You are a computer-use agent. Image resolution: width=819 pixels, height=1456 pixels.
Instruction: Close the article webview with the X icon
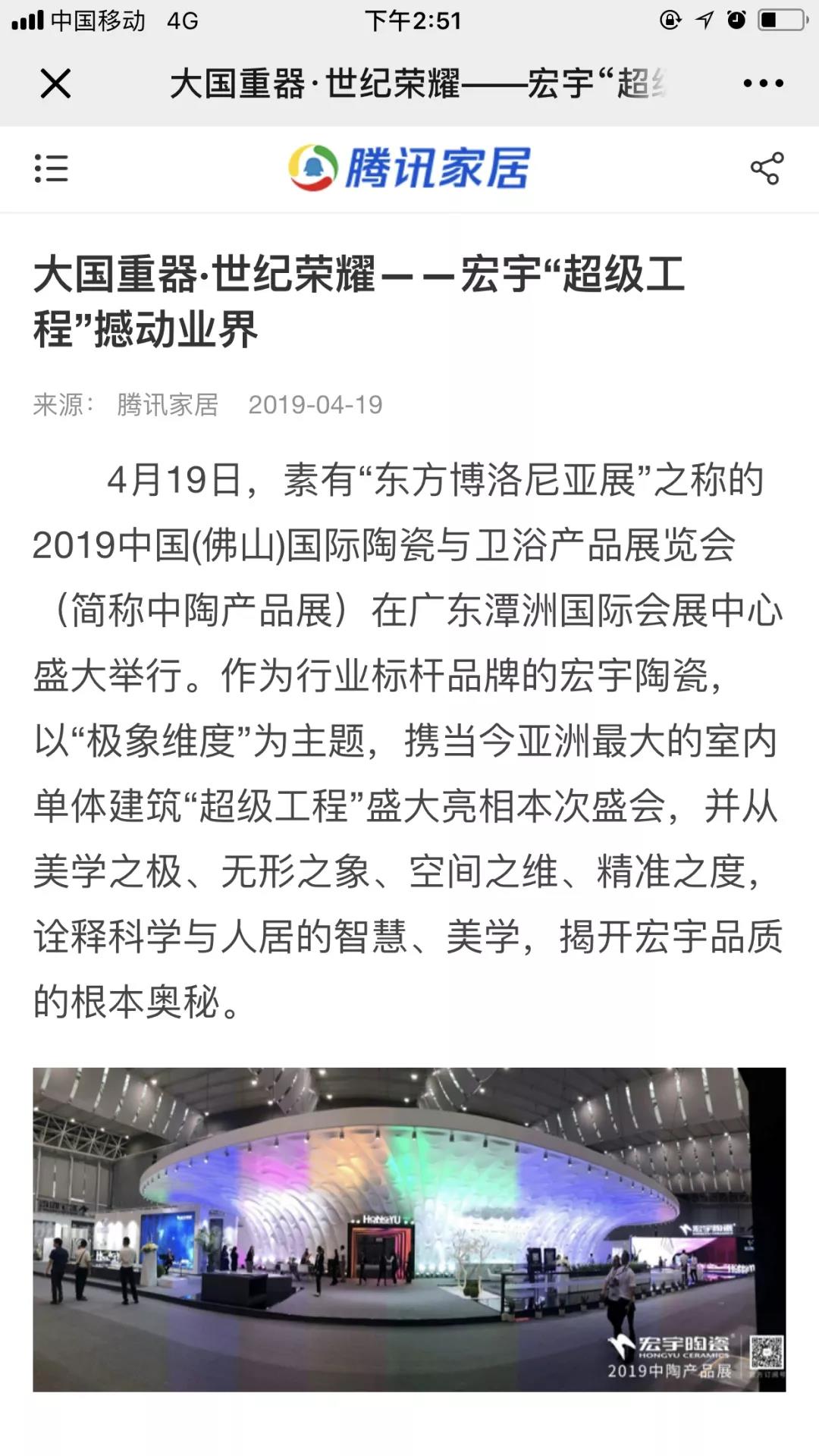(55, 83)
